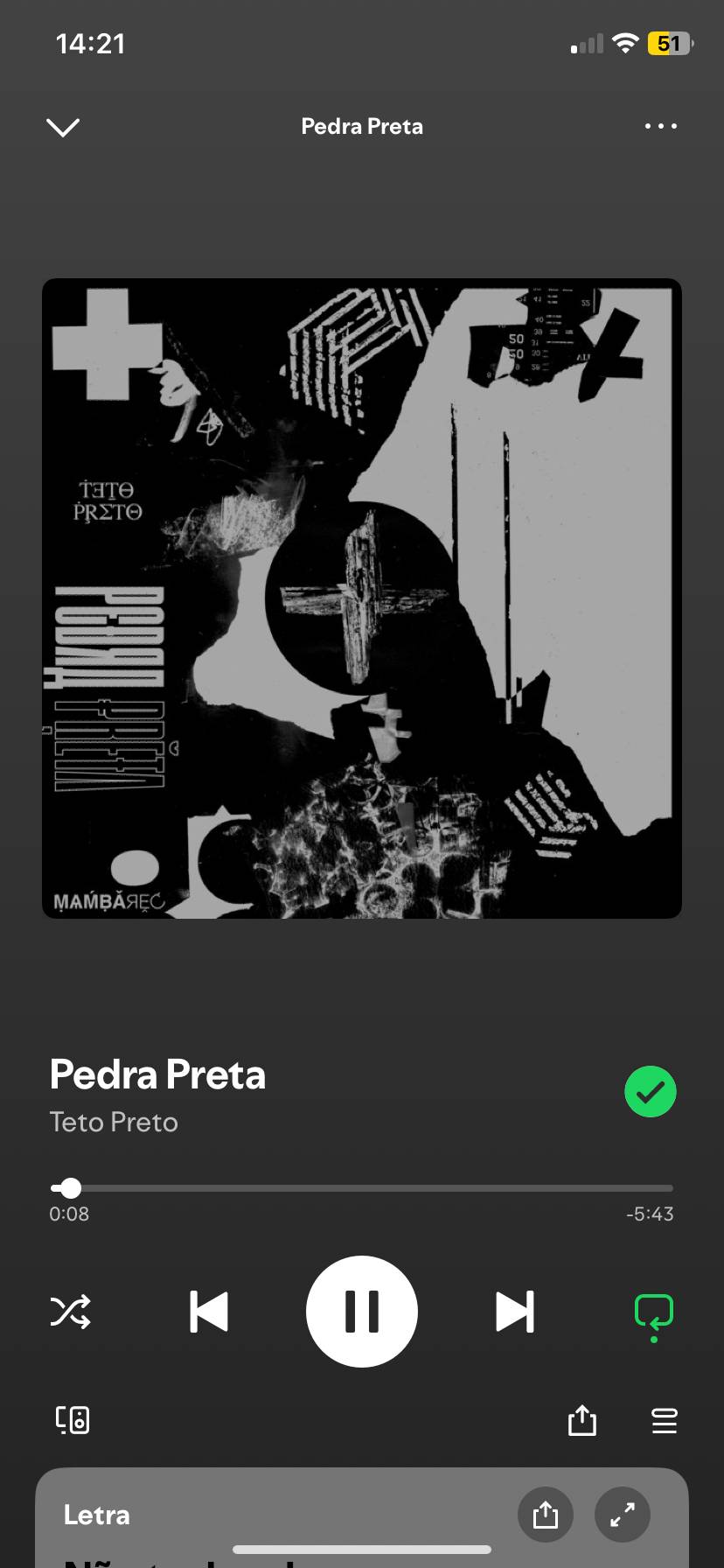Open the artist Teto Preto

pyautogui.click(x=114, y=1123)
